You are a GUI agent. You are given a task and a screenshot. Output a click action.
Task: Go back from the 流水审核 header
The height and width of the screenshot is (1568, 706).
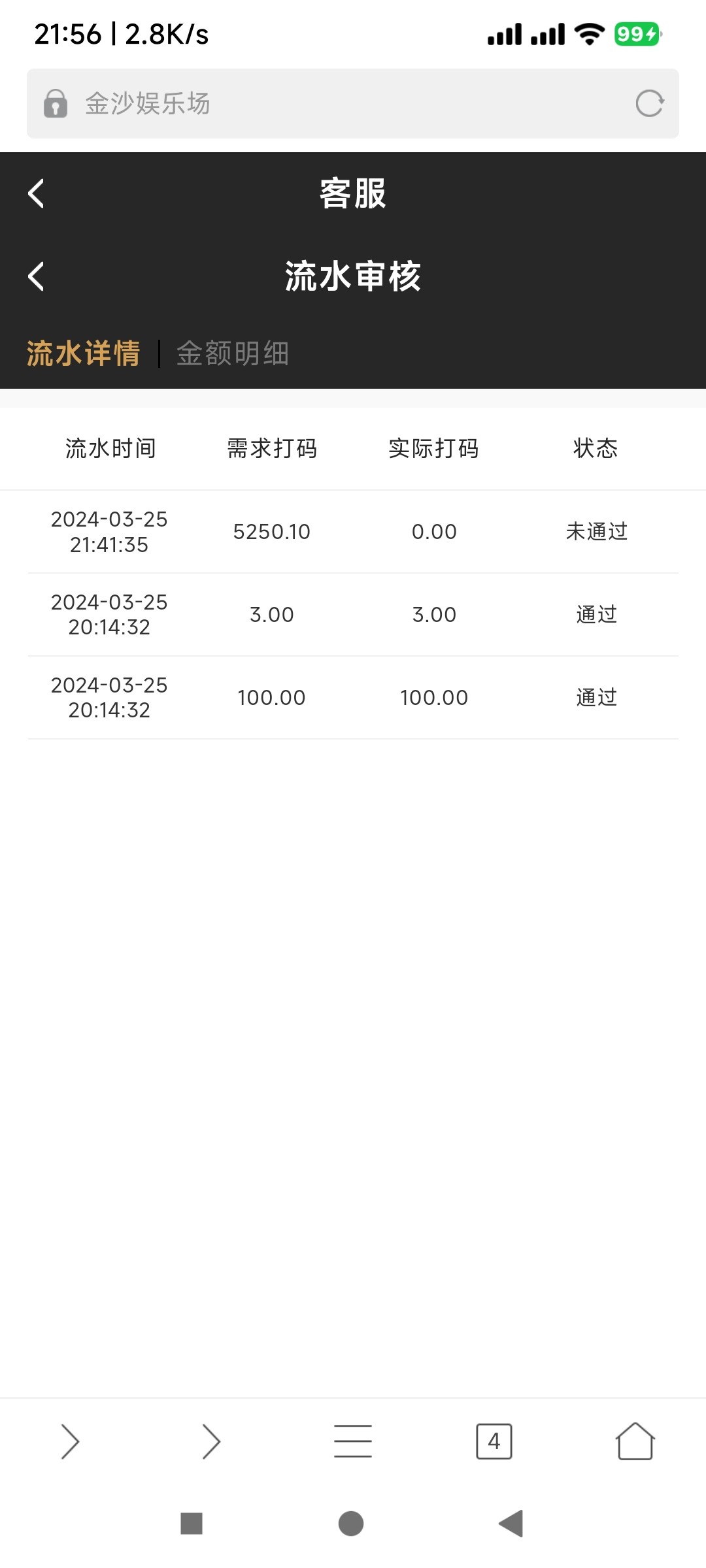[37, 276]
